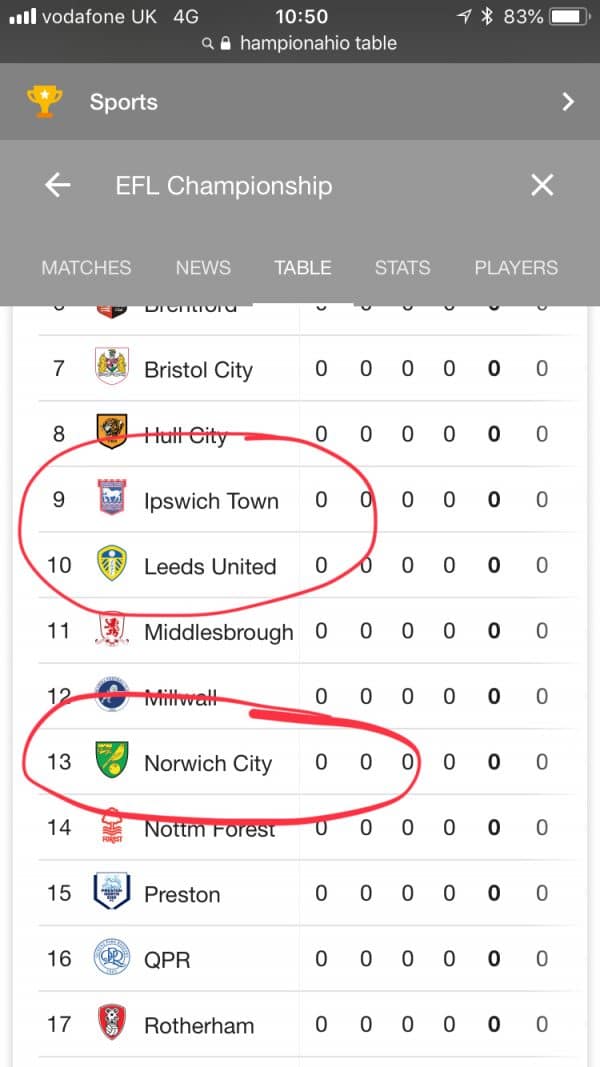This screenshot has width=600, height=1067.
Task: Open the Sports header arrow
Action: pos(568,102)
